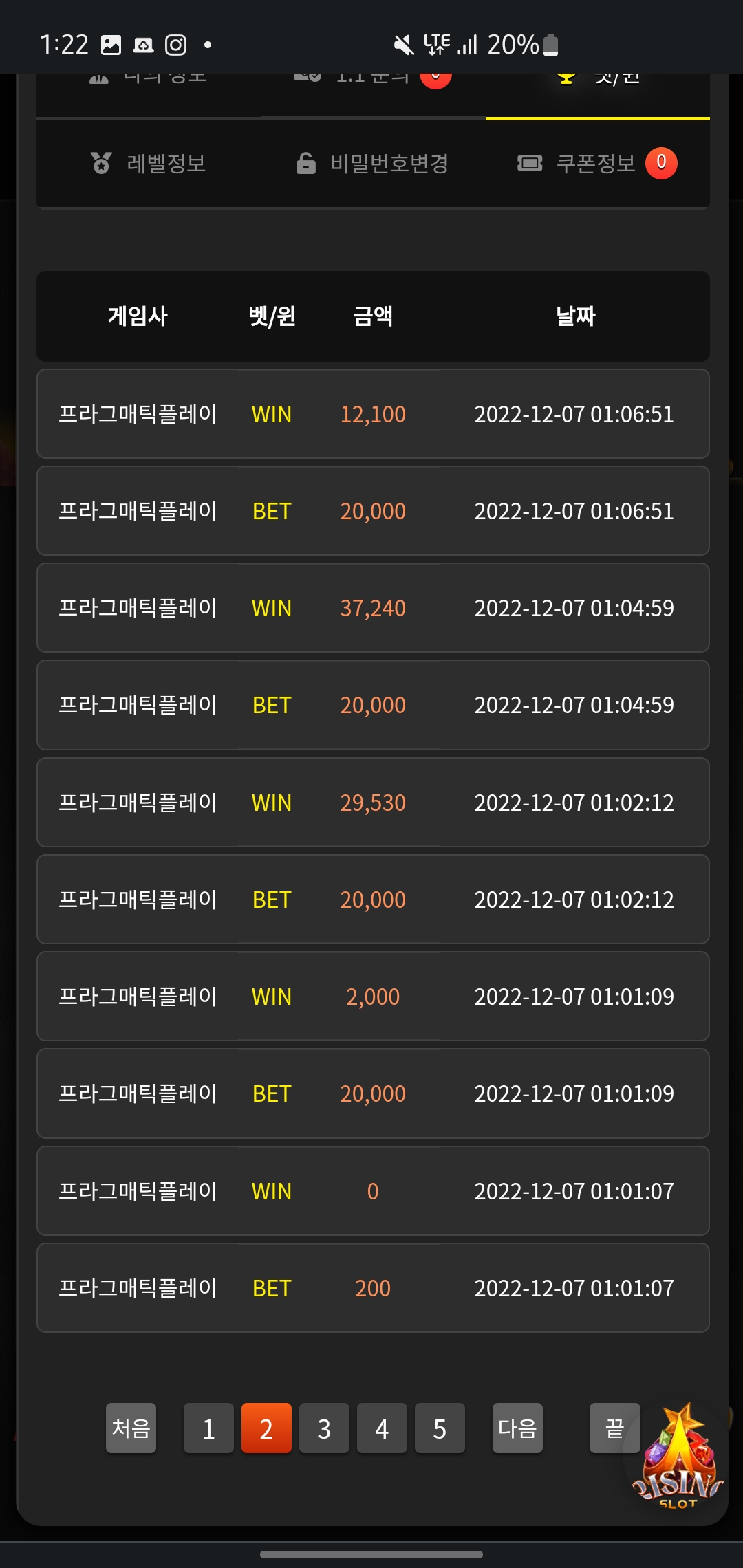743x1568 pixels.
Task: Open the 쿠폰정보 tab
Action: (x=596, y=164)
